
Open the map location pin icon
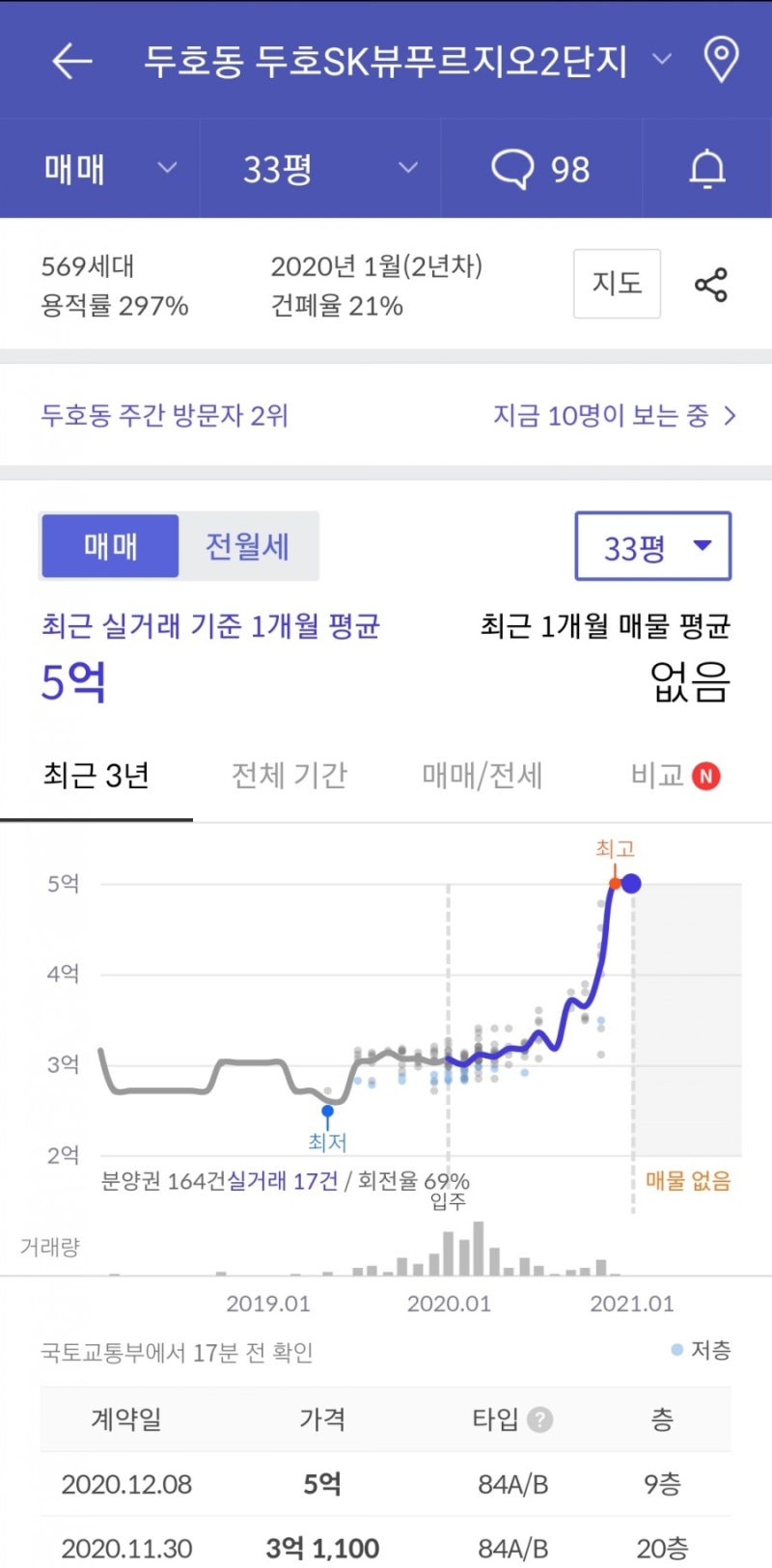(721, 60)
